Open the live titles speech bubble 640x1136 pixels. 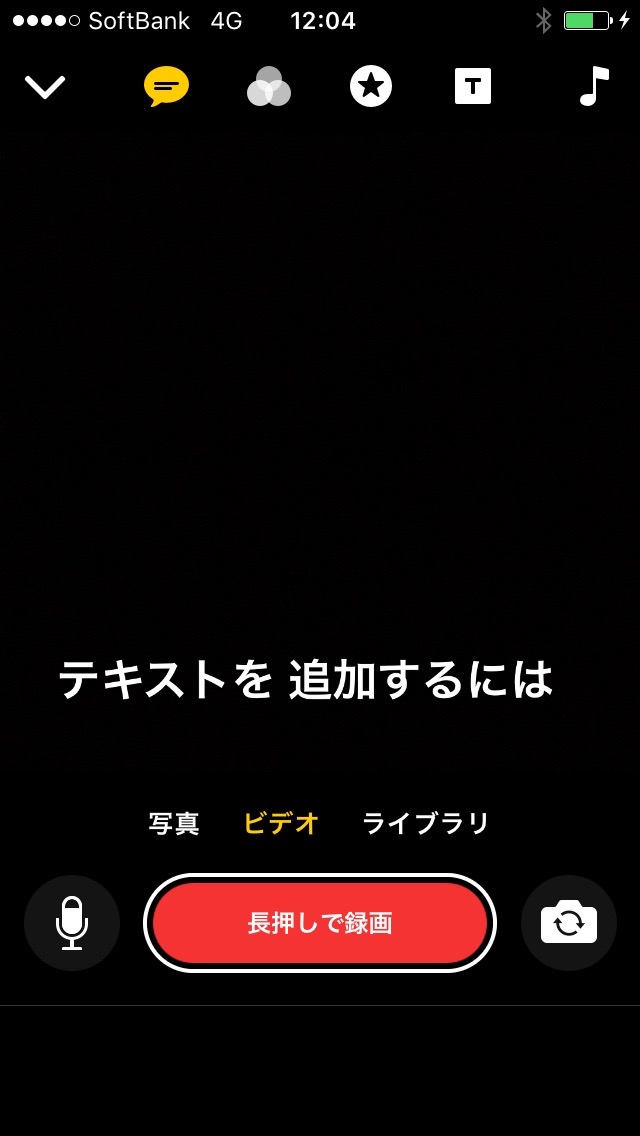(166, 88)
